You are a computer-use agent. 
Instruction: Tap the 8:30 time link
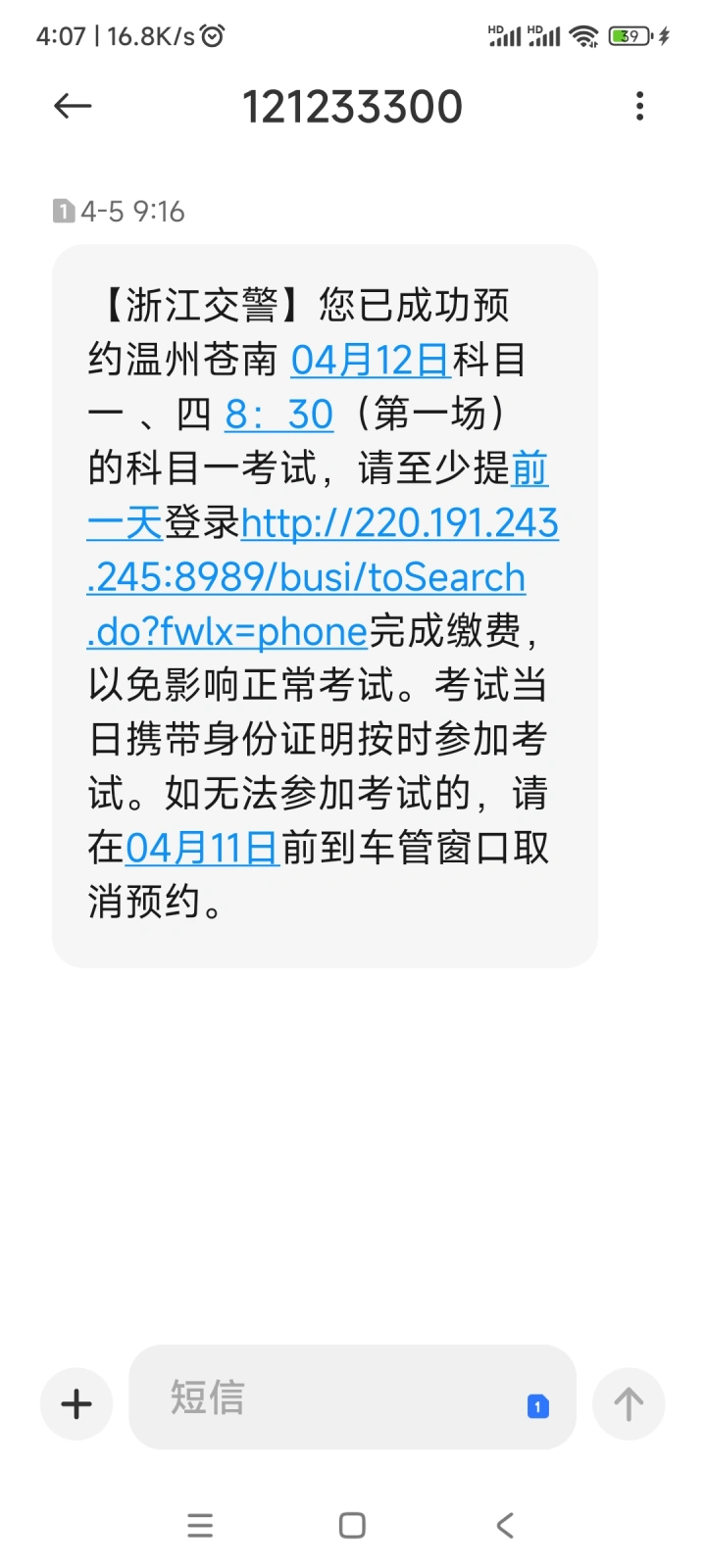(x=279, y=414)
